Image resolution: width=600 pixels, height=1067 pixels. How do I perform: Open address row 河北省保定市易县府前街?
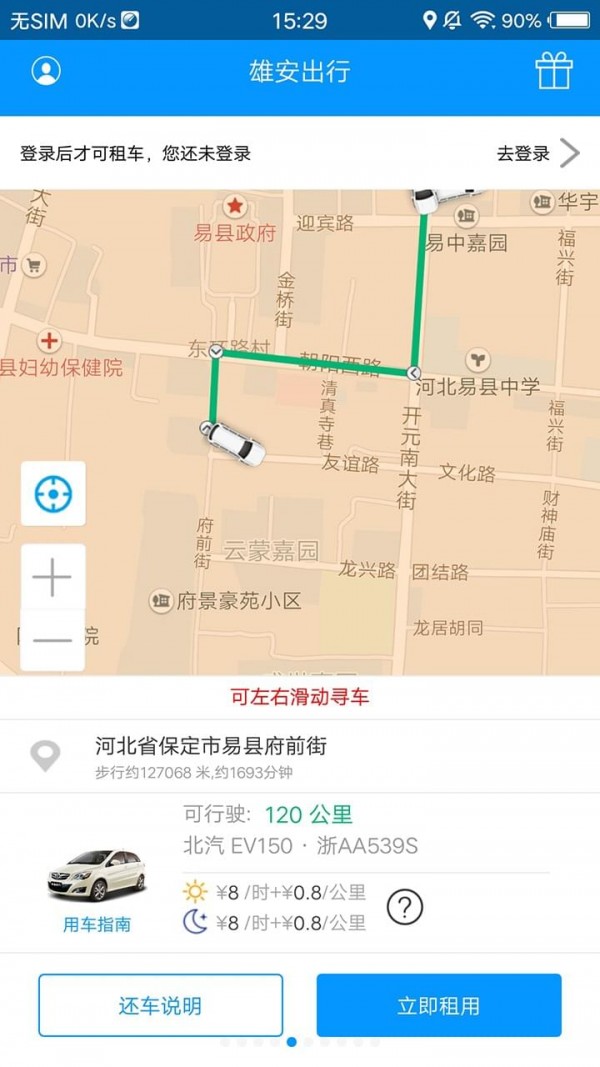pos(300,757)
